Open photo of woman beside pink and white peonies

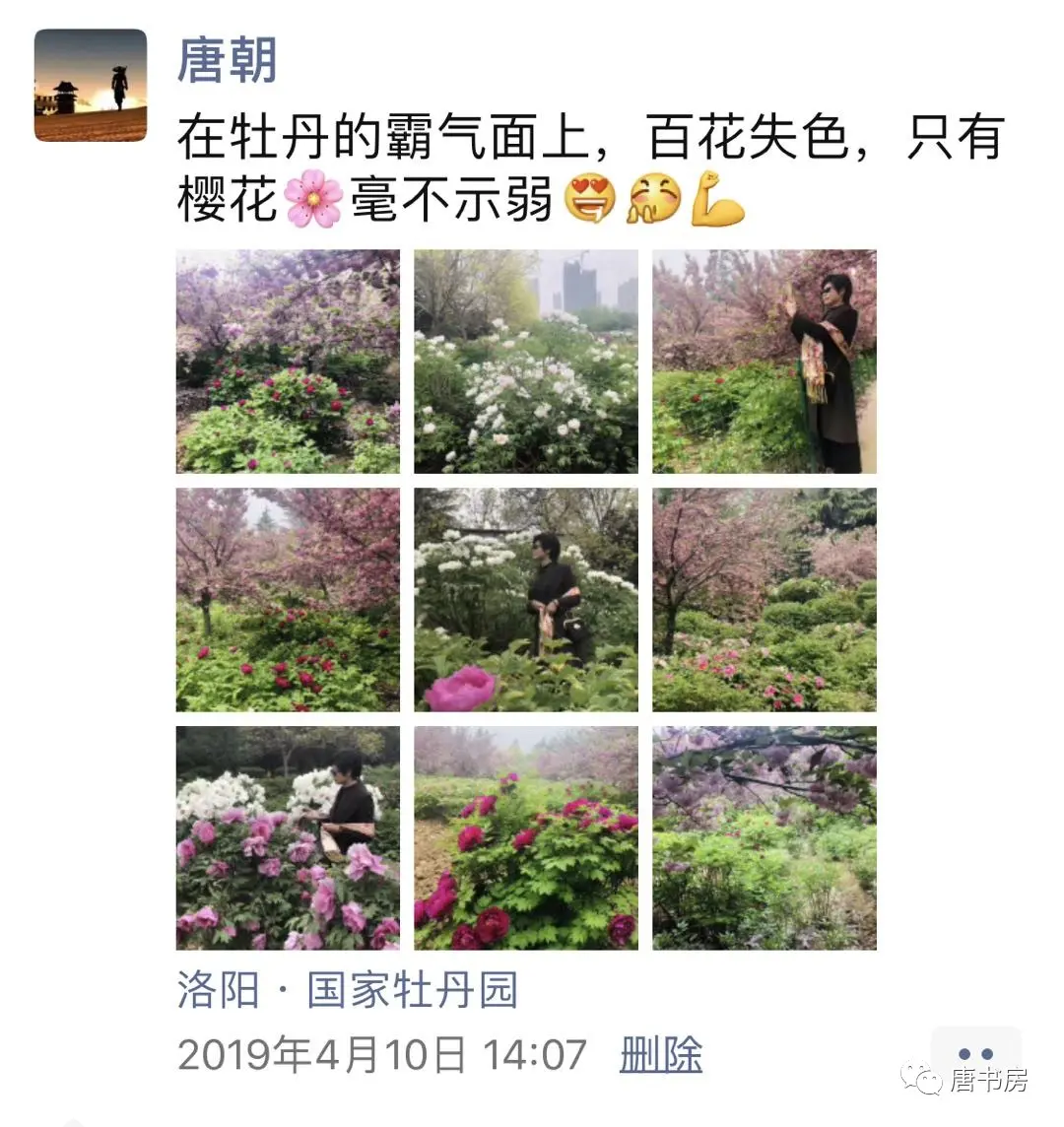click(x=288, y=838)
